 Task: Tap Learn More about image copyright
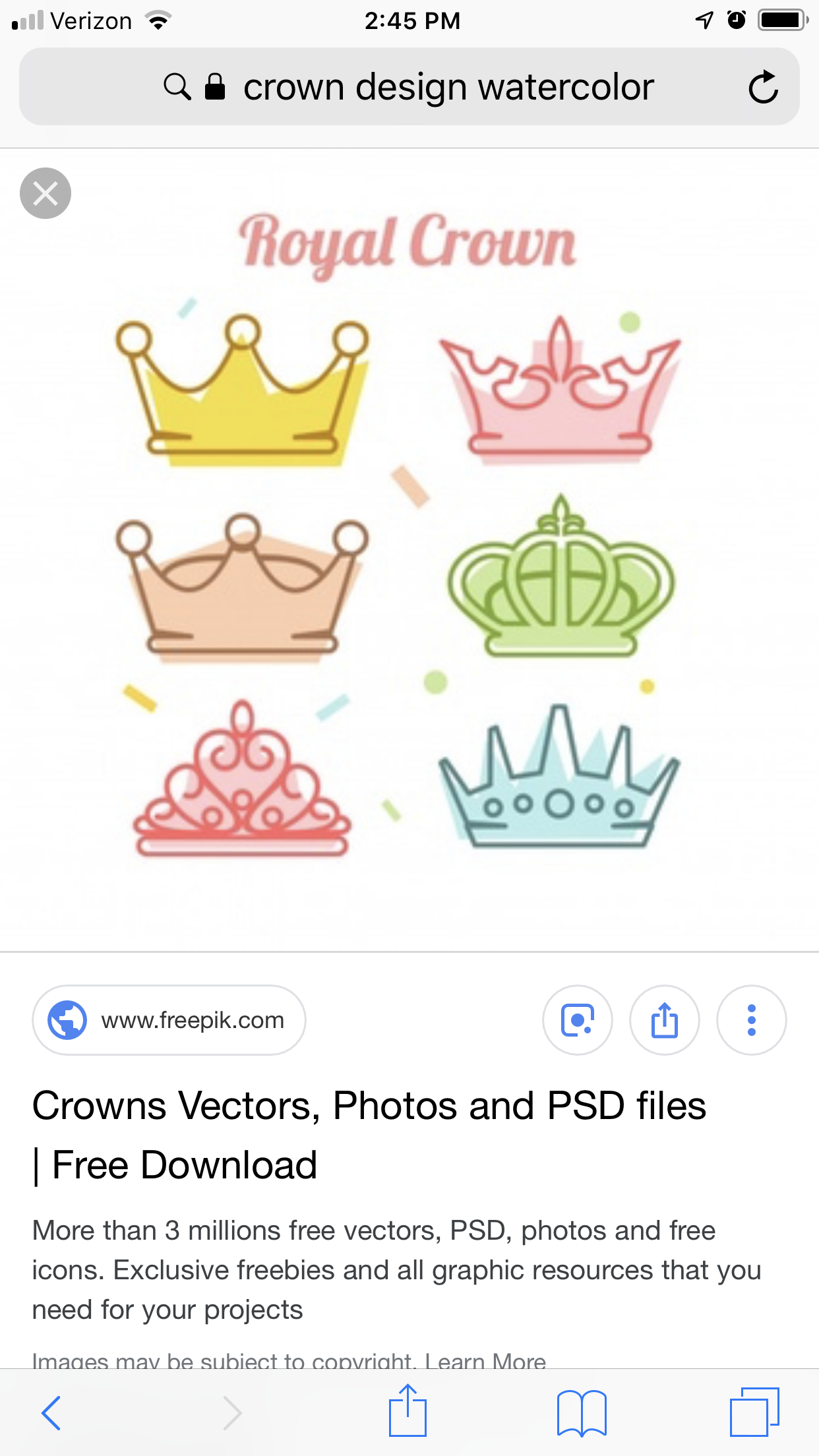485,1360
